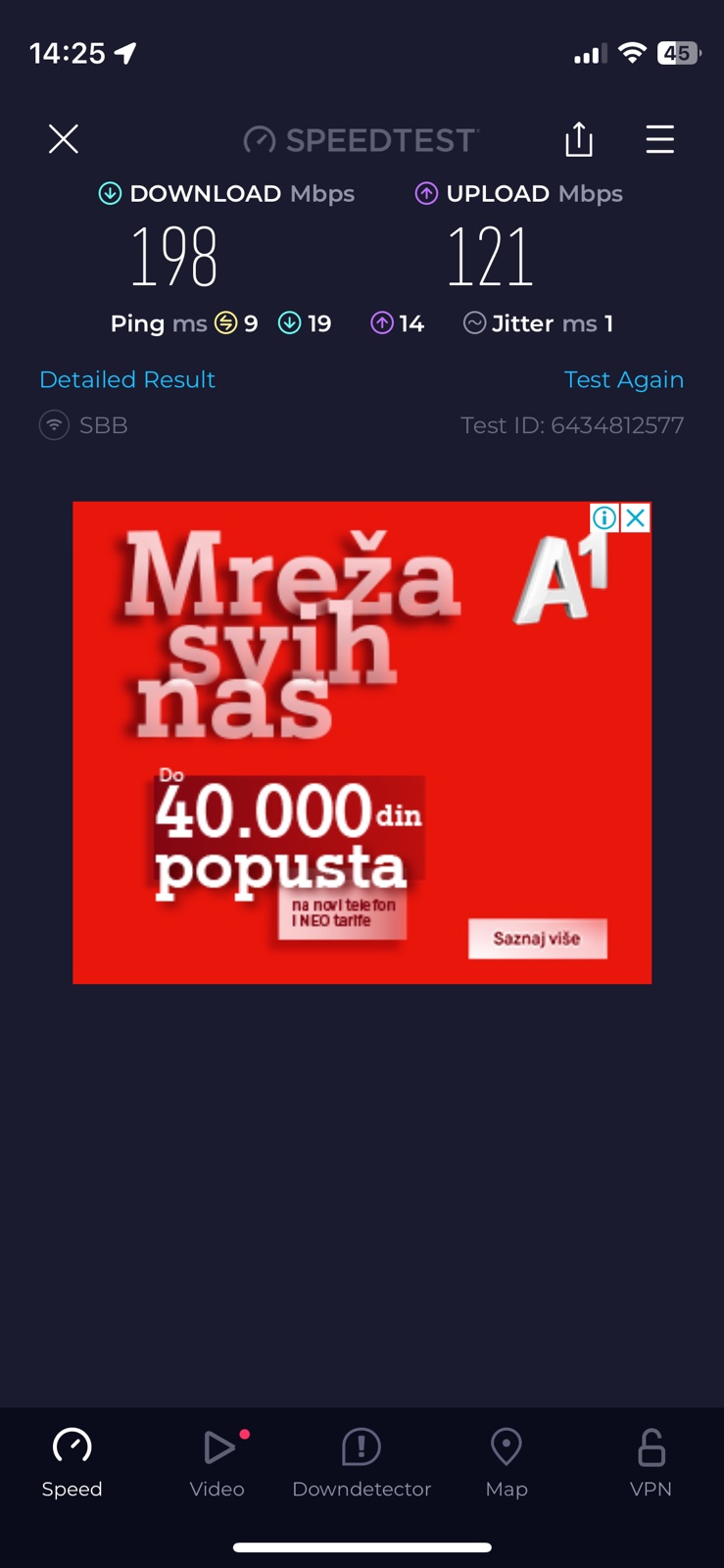Select the VPN tab
This screenshot has height=1568, width=724.
point(651,1462)
